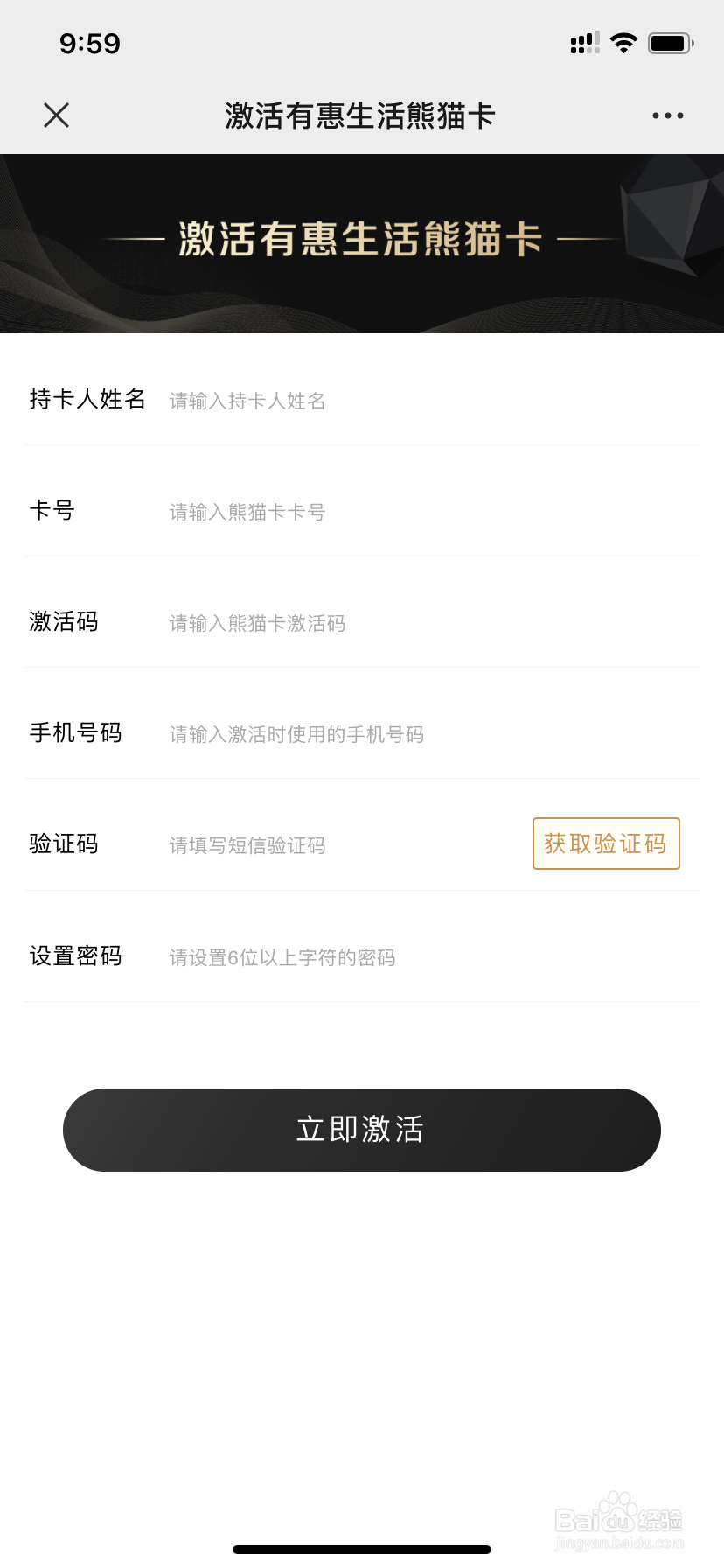Tap the 立即激活 activation button
Image resolution: width=724 pixels, height=1568 pixels.
point(361,1130)
